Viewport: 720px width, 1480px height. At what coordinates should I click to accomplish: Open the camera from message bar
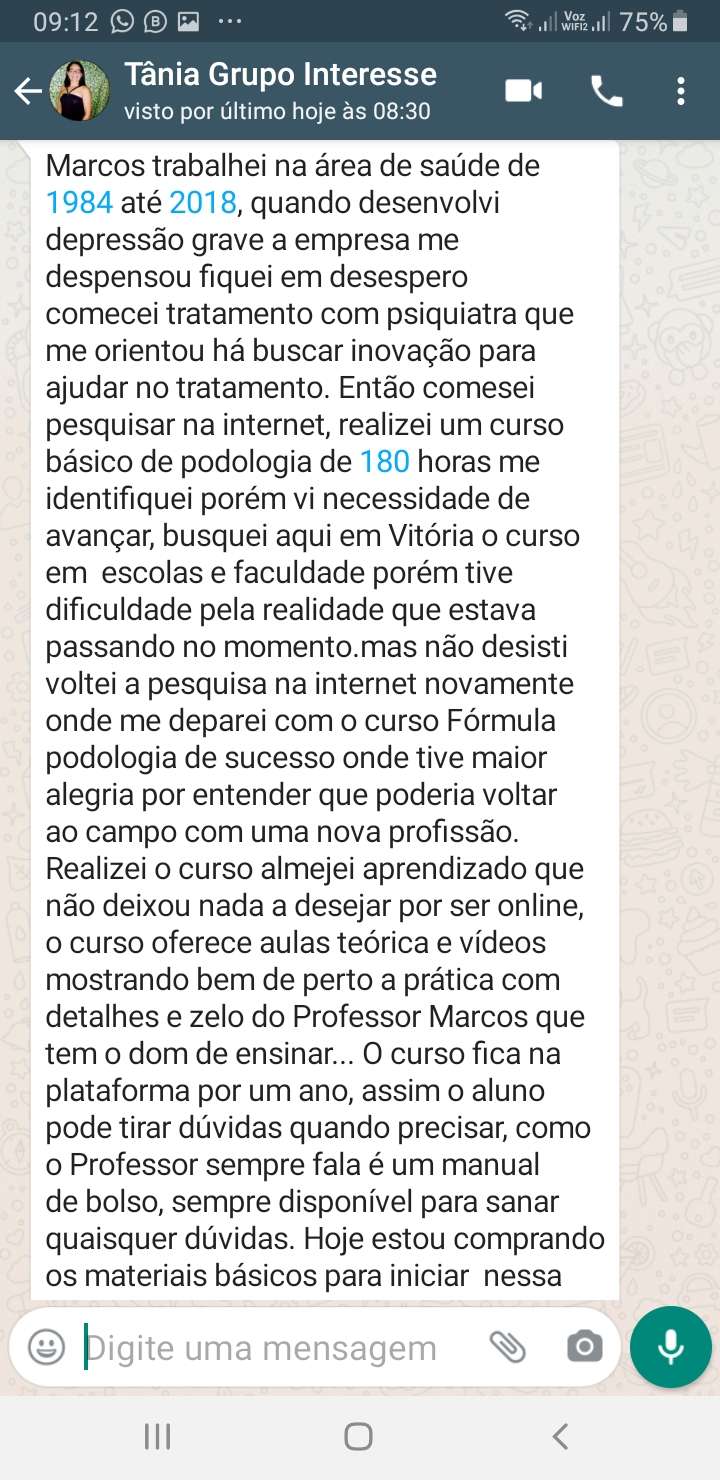(584, 1347)
